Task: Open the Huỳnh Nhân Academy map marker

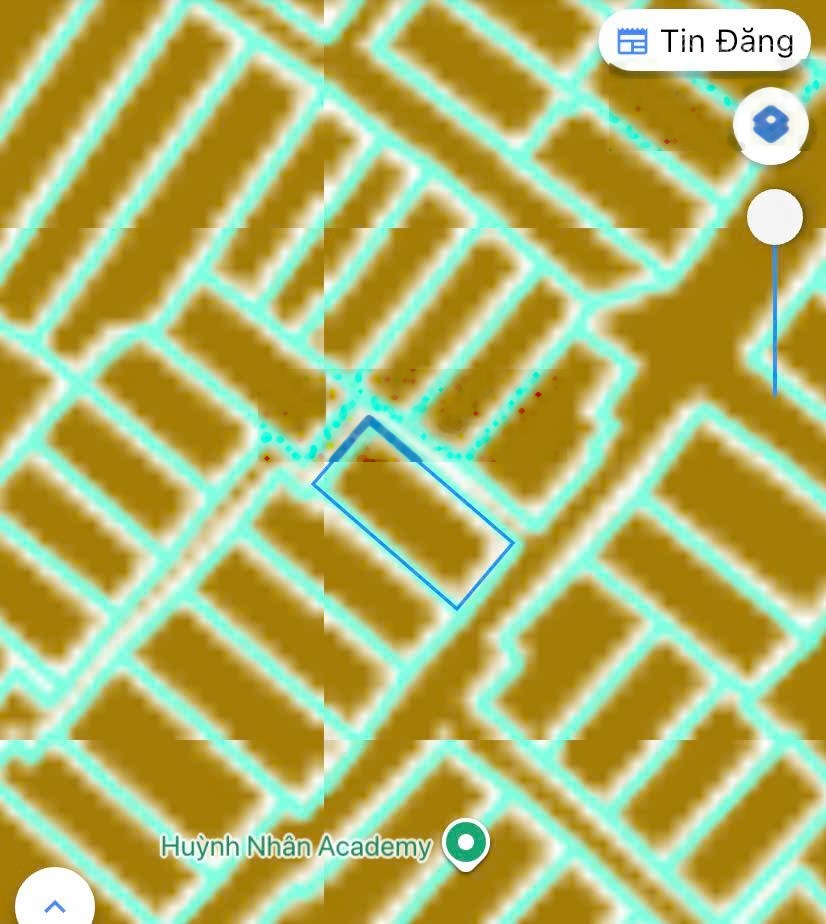Action: (x=465, y=843)
